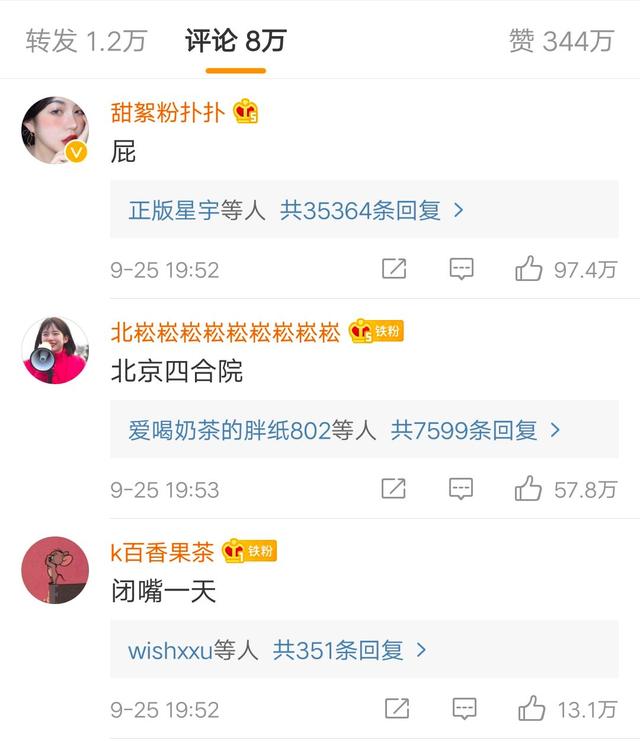The image size is (640, 741).
Task: Open the username link 甜絮粉扑扑
Action: coord(168,112)
